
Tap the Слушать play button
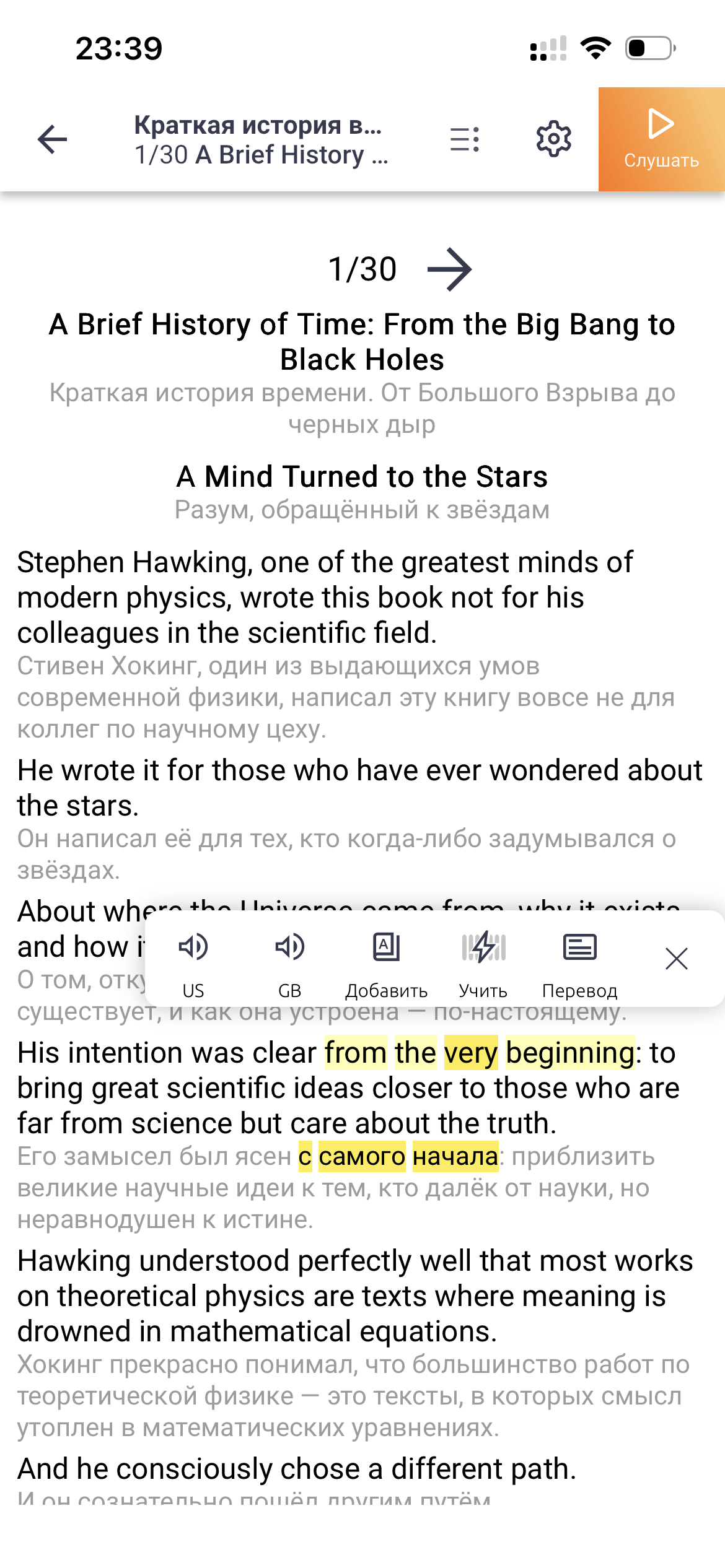tap(661, 139)
